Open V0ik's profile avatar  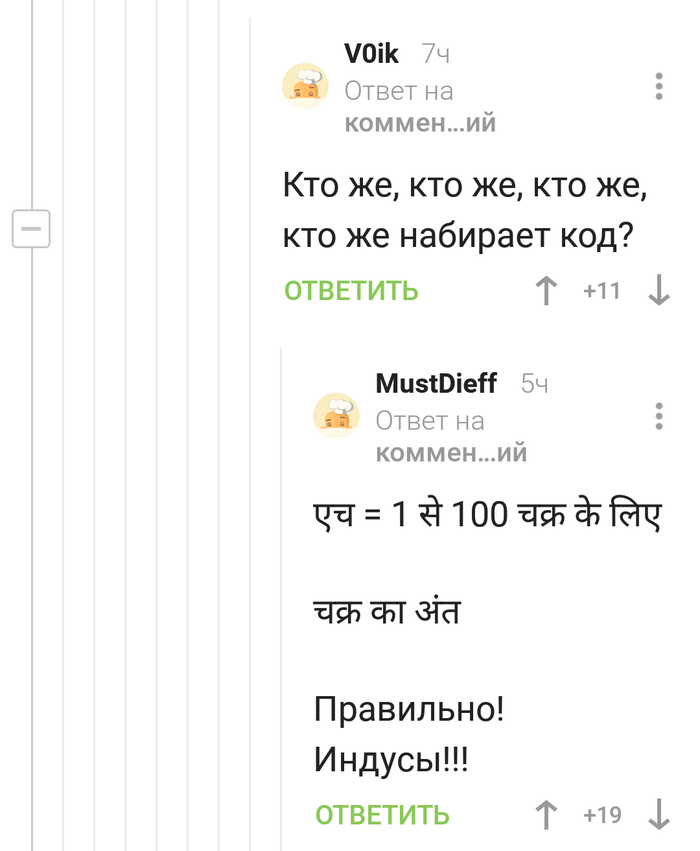click(x=306, y=86)
